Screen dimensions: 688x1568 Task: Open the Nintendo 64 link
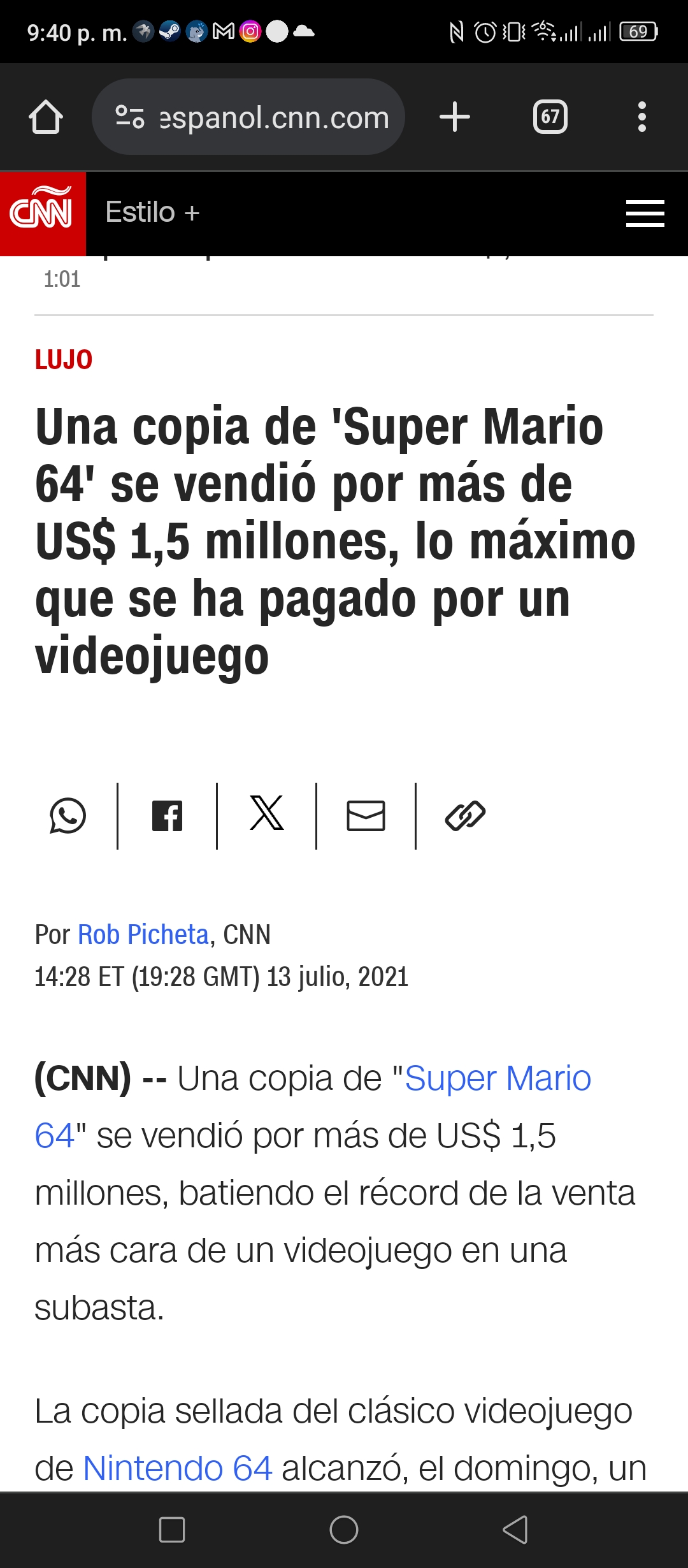(178, 1468)
